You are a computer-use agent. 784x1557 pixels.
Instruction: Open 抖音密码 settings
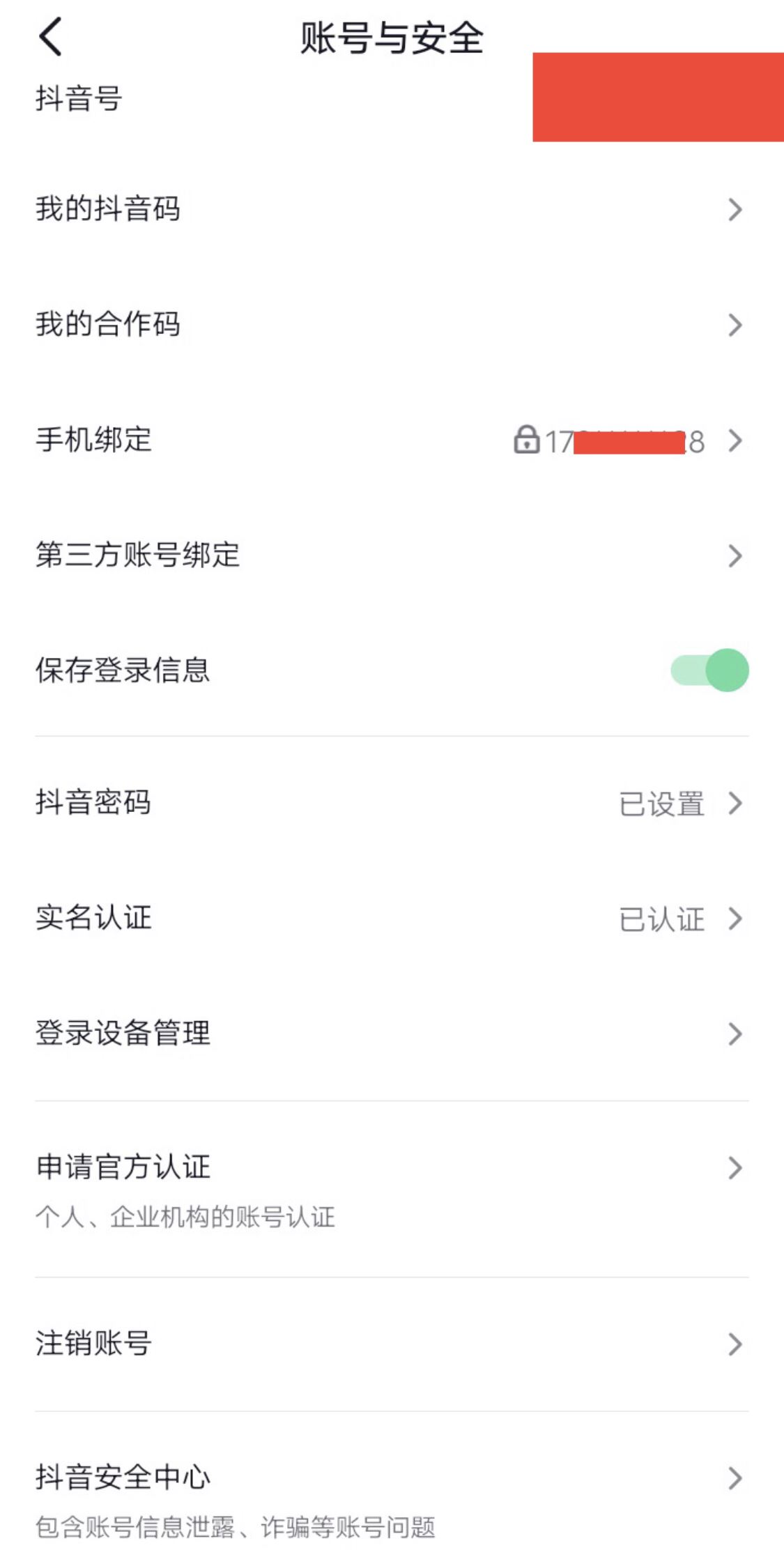392,803
